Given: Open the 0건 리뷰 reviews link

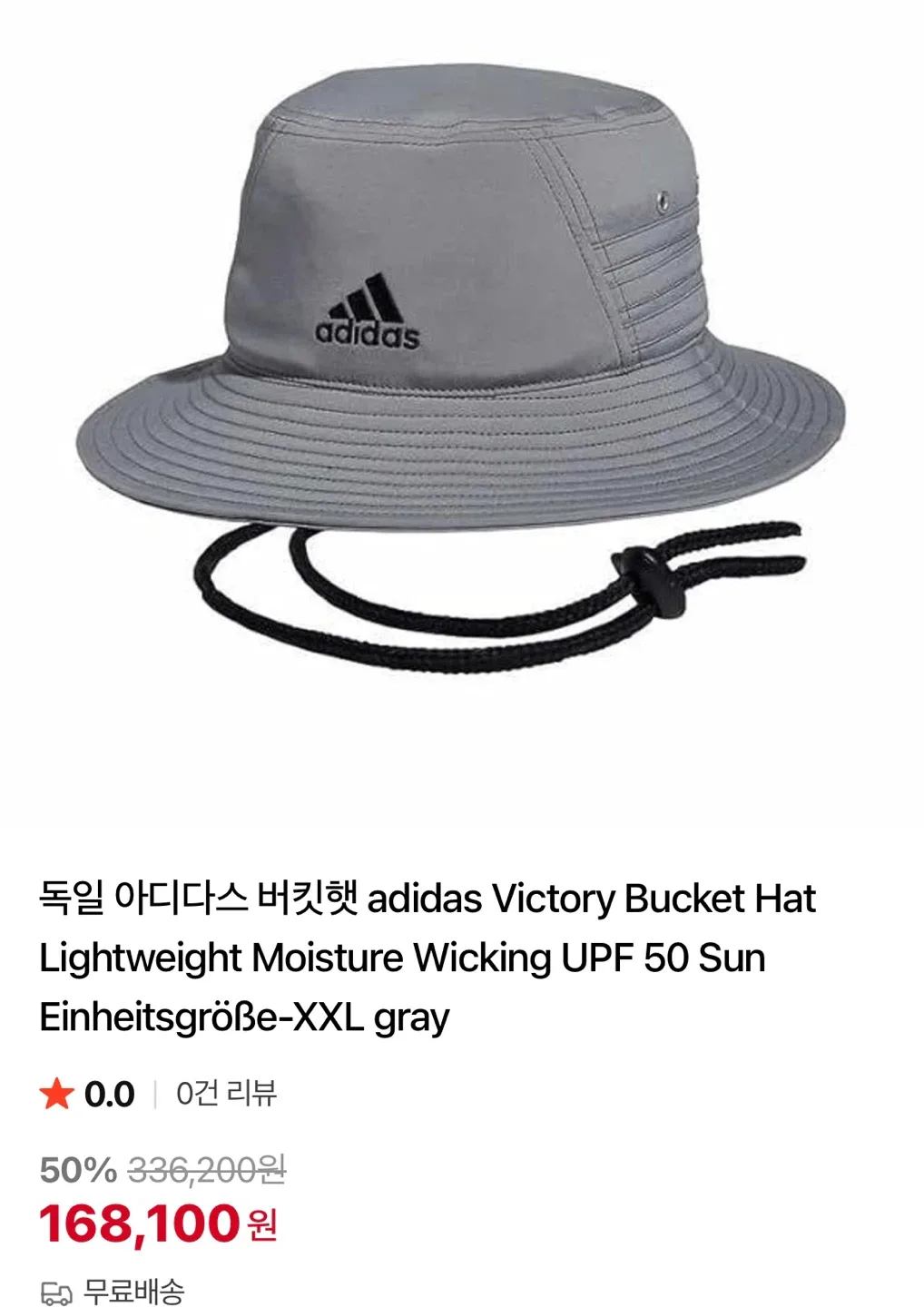Looking at the screenshot, I should tap(226, 1094).
